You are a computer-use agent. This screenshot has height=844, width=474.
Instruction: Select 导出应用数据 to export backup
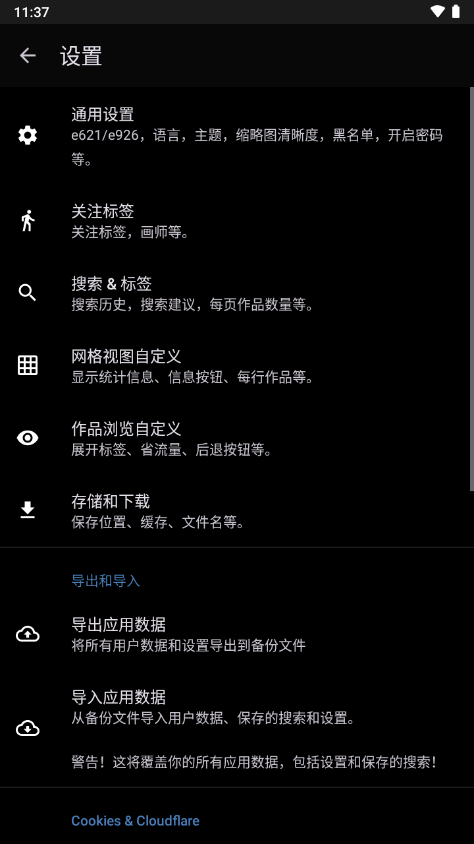pyautogui.click(x=235, y=635)
